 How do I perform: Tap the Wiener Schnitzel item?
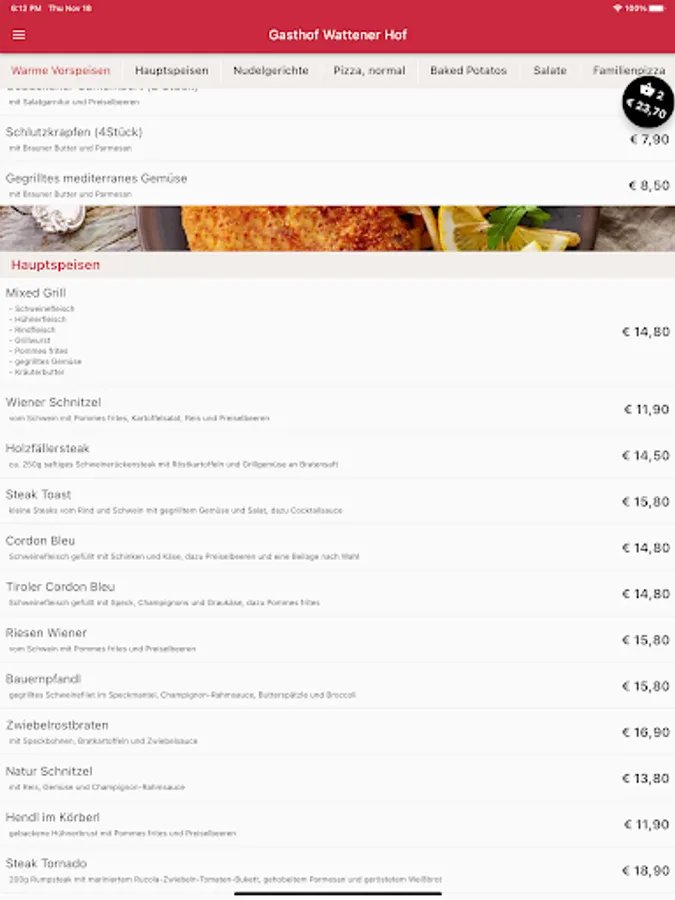coord(337,409)
